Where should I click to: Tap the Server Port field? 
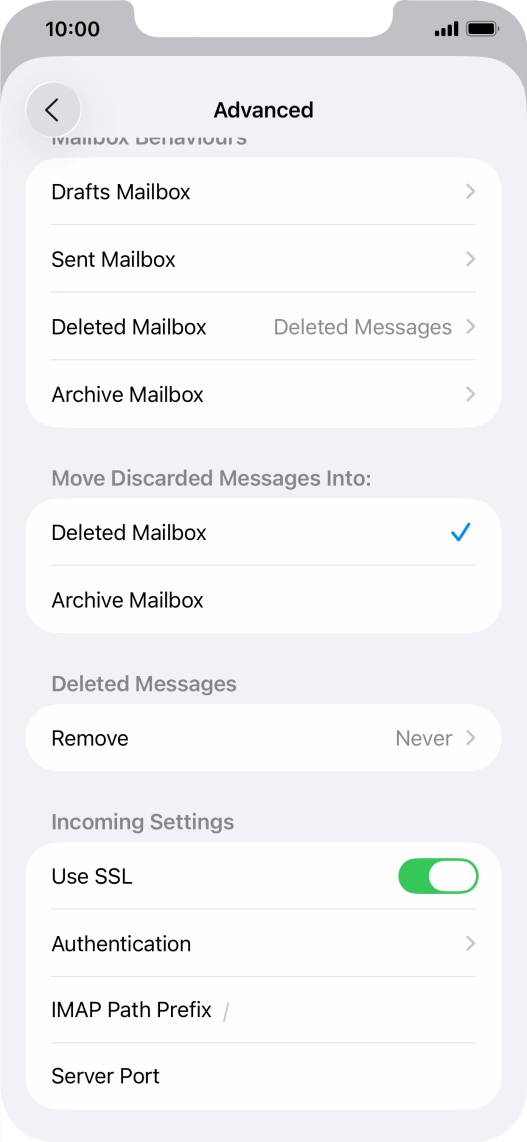click(x=264, y=1076)
